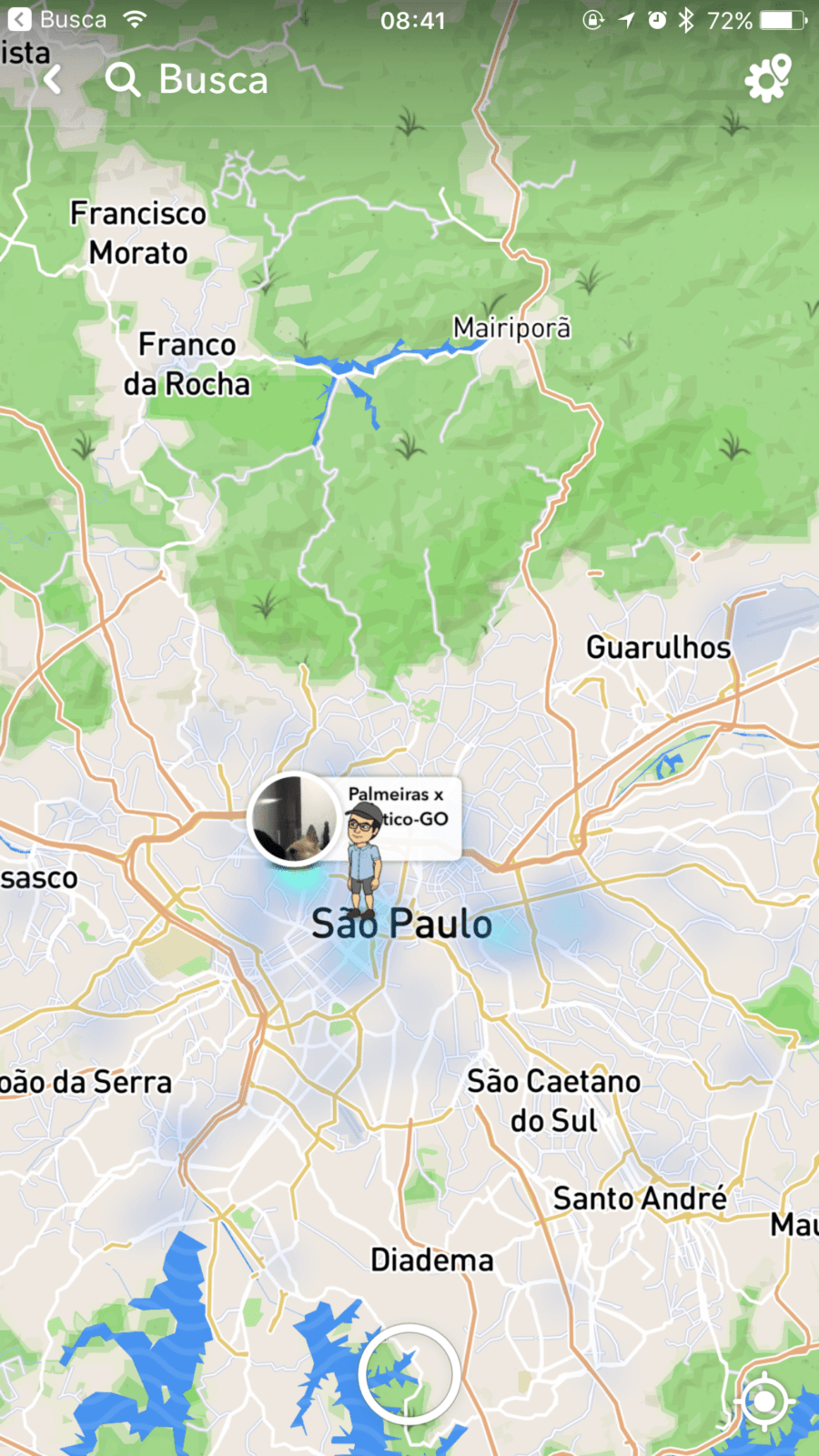
Task: Open the Busca search field
Action: click(187, 80)
